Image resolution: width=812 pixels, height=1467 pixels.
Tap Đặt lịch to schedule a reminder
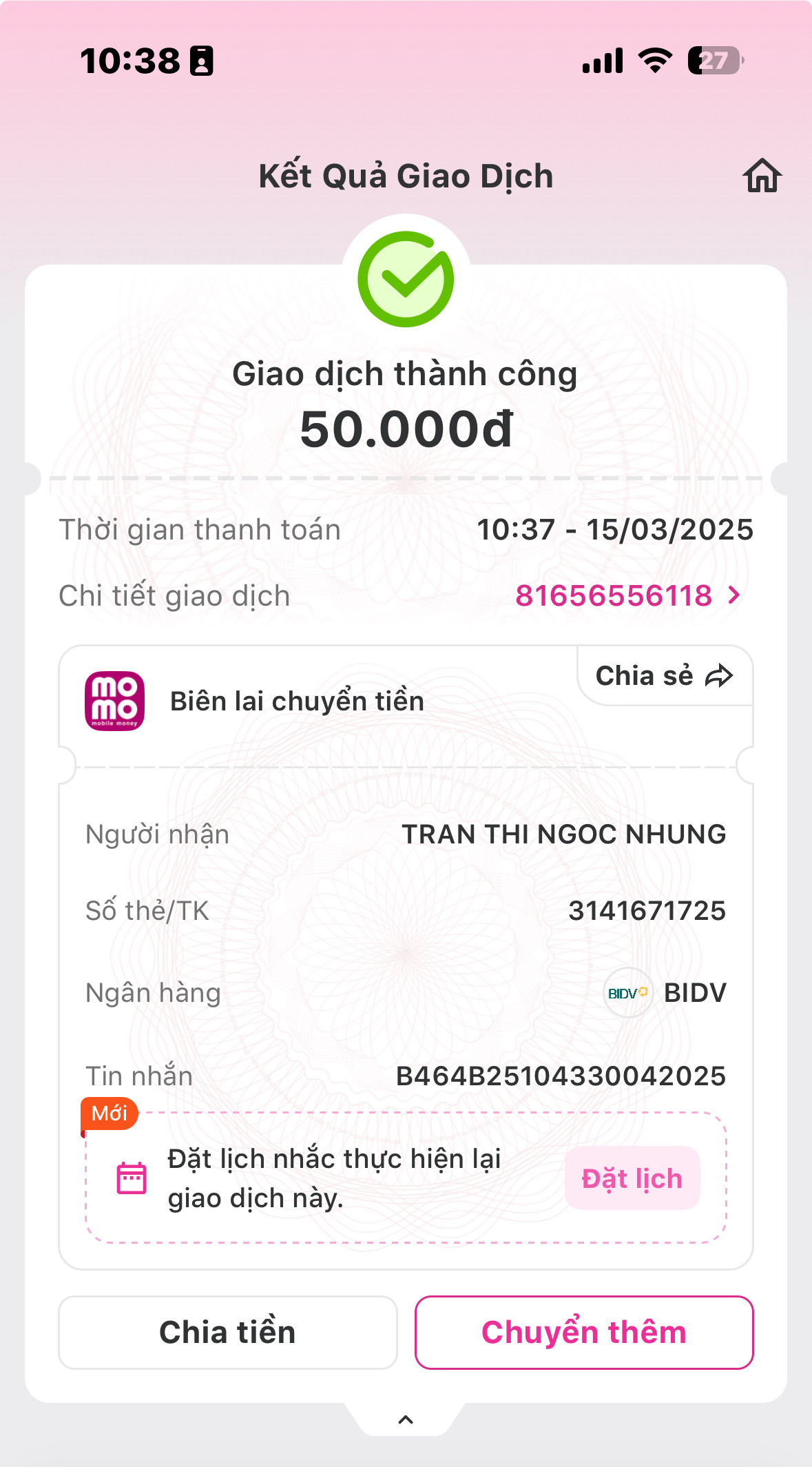pyautogui.click(x=632, y=1178)
